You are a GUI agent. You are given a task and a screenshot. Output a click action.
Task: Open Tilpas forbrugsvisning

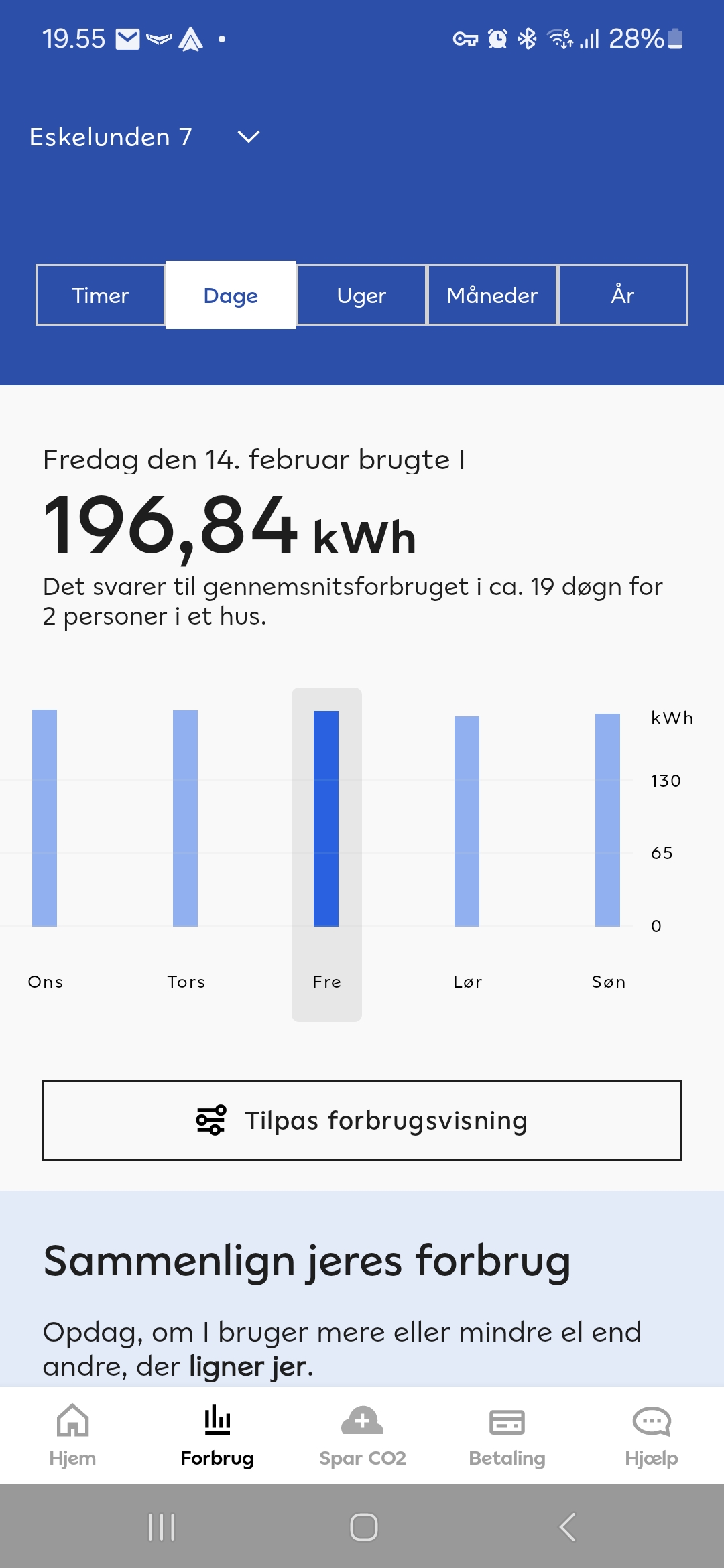point(362,1120)
